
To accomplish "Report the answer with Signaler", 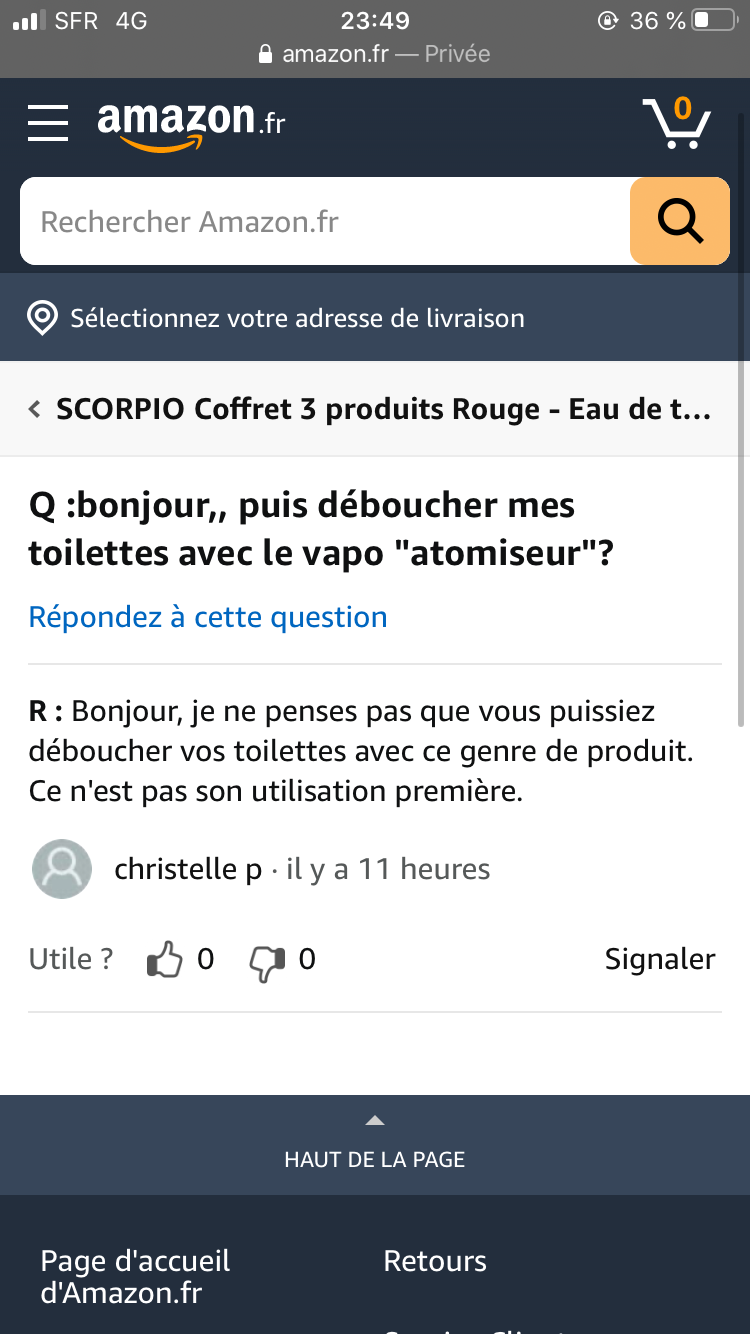I will (x=660, y=960).
